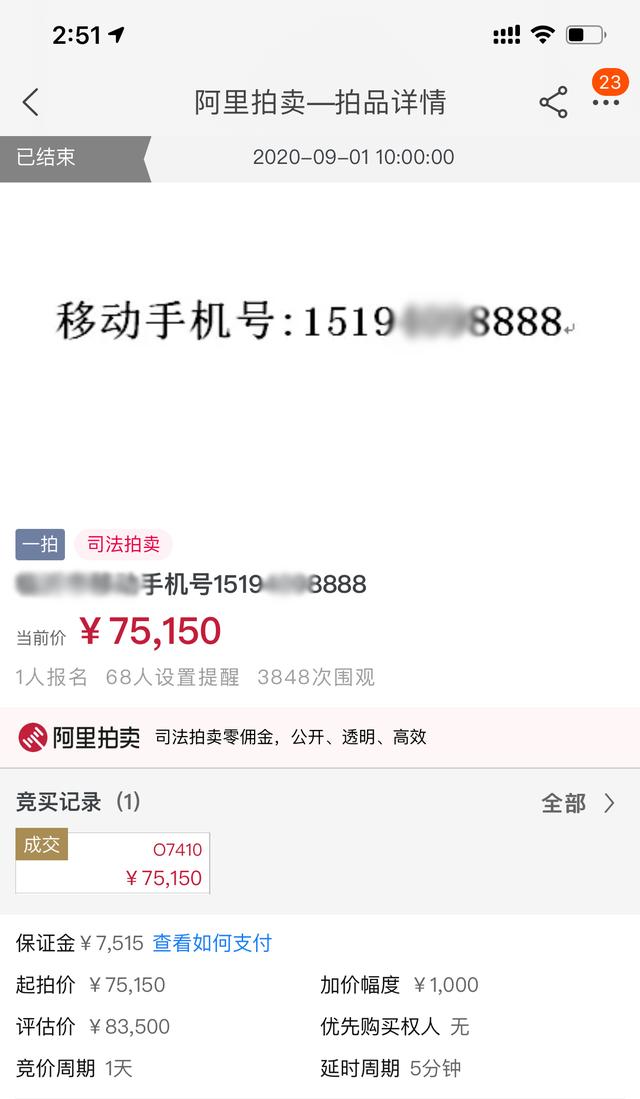
Task: Go back using the back arrow
Action: (31, 102)
